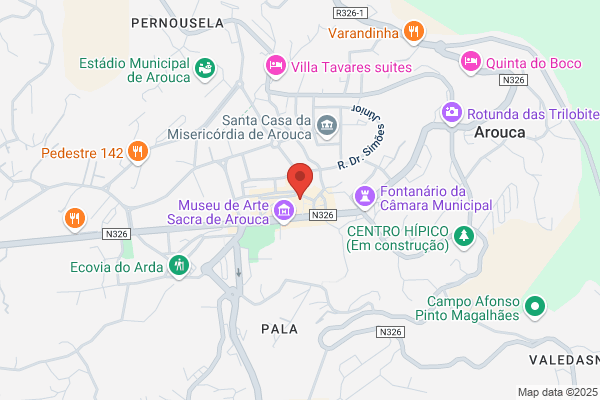This screenshot has width=600, height=400.
Task: Tap the CENTRO HÍPICO park marker
Action: coord(464,237)
